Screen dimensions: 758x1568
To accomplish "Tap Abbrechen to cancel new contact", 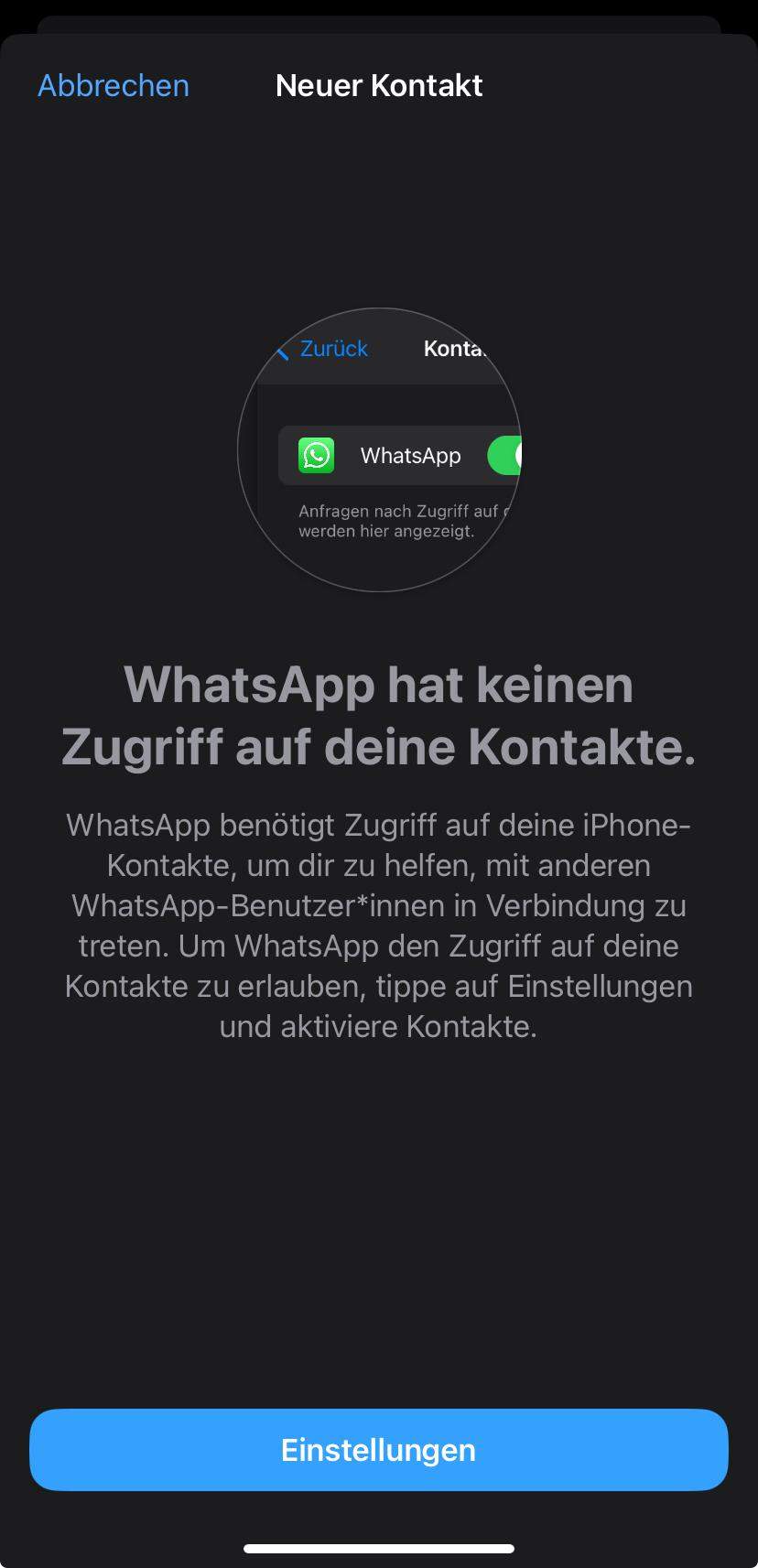I will (x=114, y=86).
